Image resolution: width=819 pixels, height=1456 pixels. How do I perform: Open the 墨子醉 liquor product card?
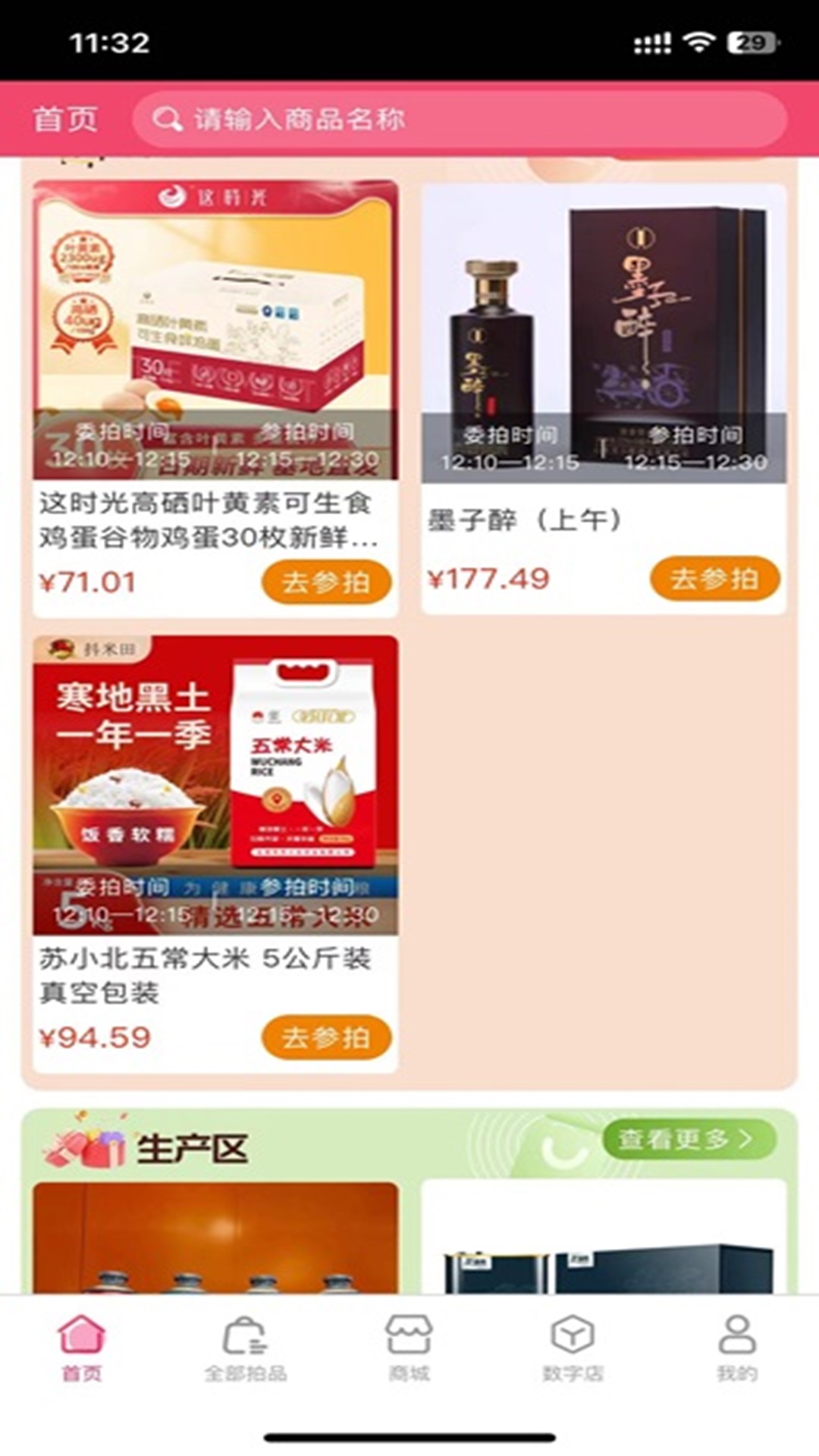click(x=604, y=399)
